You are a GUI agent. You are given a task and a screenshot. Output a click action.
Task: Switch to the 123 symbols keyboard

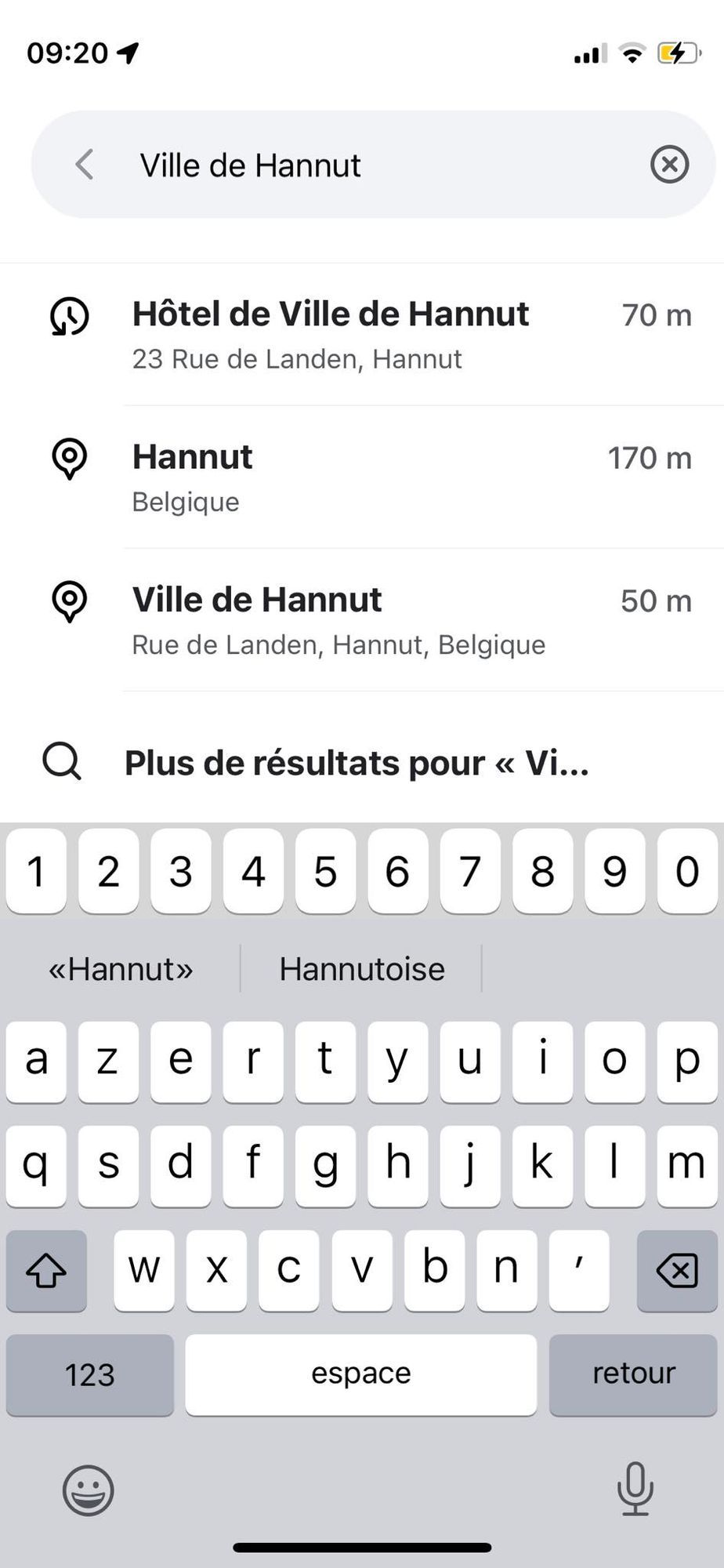[x=89, y=1374]
